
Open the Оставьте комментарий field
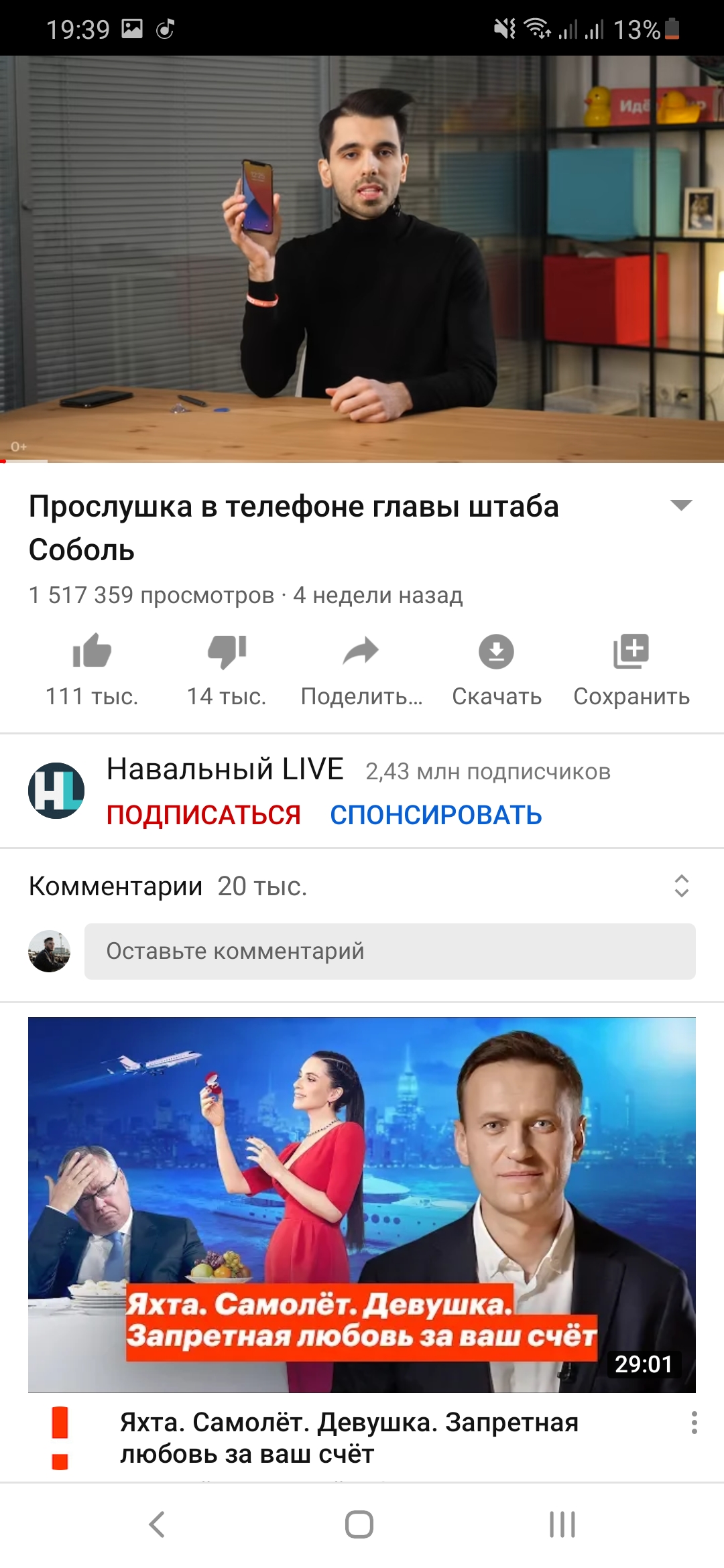(389, 952)
